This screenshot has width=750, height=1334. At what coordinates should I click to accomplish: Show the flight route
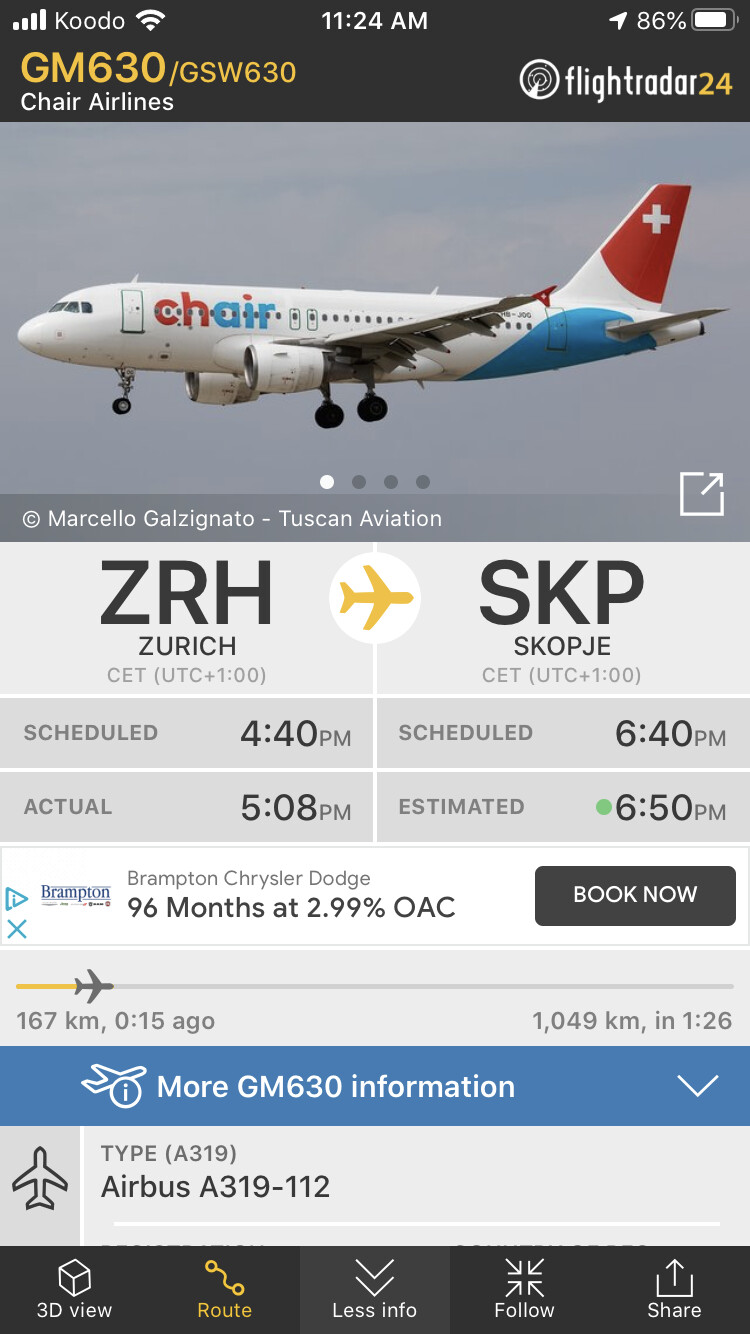pos(225,1290)
